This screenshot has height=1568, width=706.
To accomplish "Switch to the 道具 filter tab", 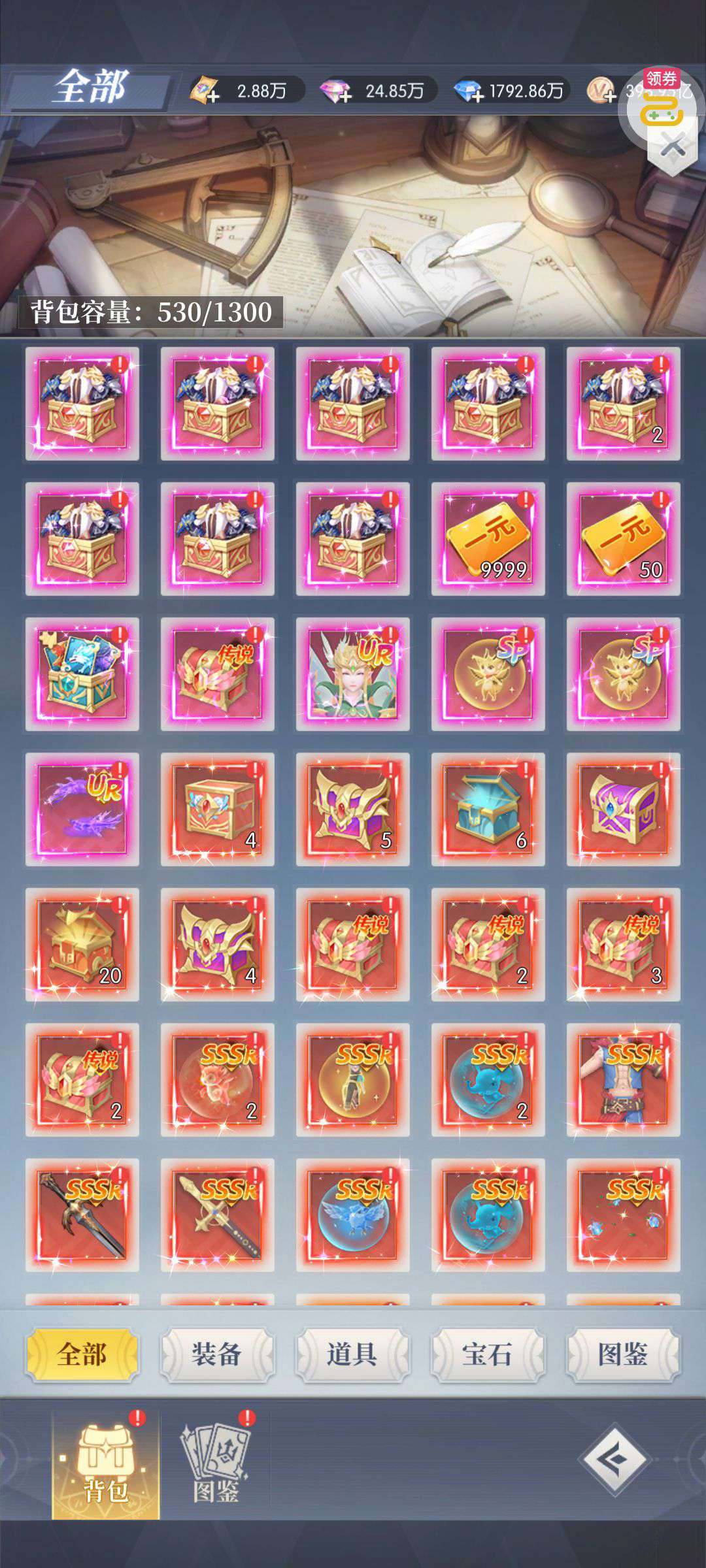I will tap(352, 1354).
